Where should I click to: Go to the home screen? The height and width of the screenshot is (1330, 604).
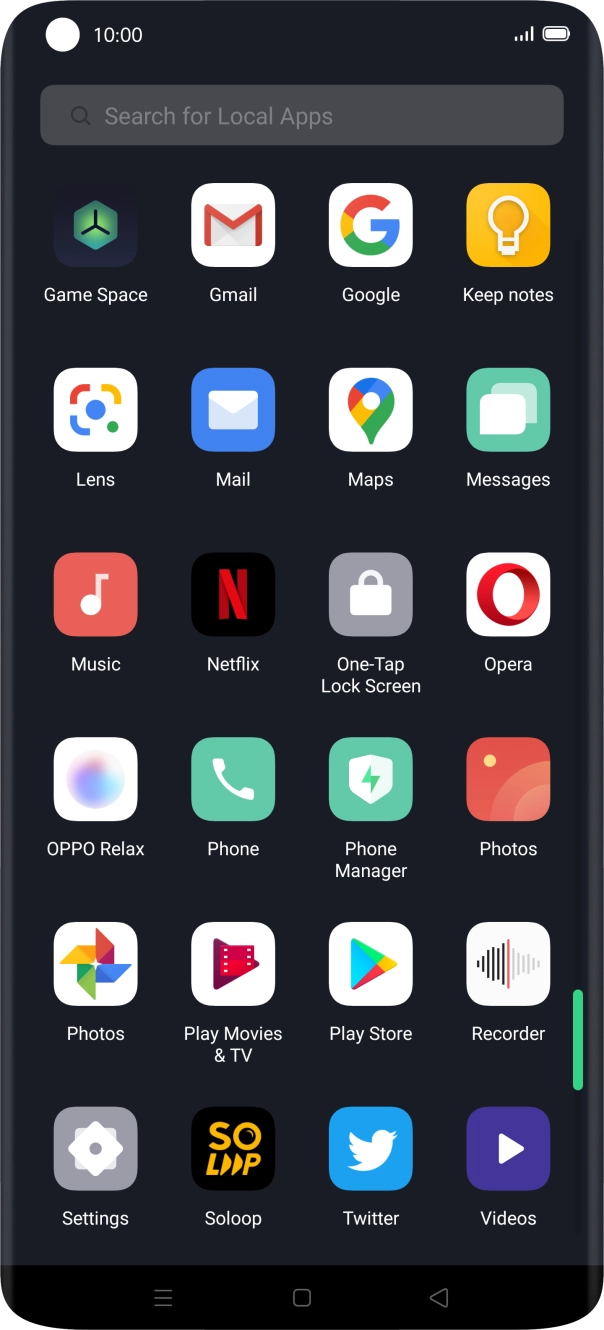pyautogui.click(x=302, y=1298)
